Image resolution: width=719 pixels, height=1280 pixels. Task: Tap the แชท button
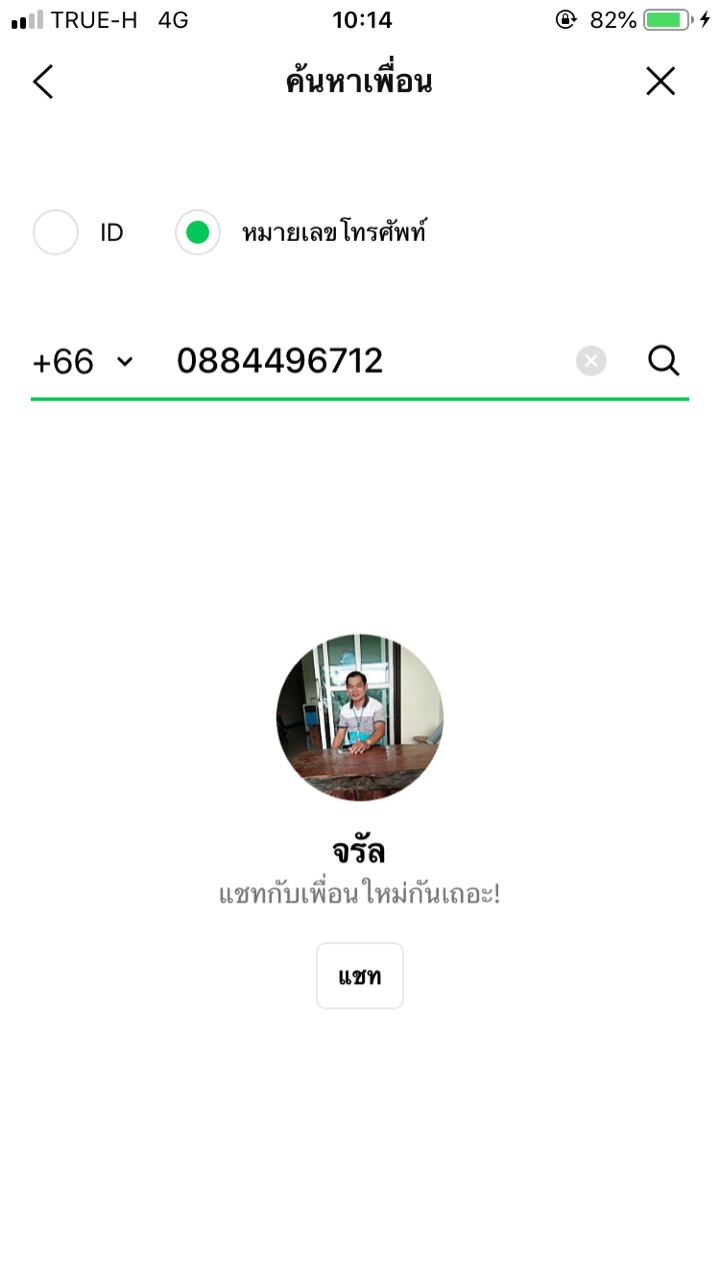359,976
